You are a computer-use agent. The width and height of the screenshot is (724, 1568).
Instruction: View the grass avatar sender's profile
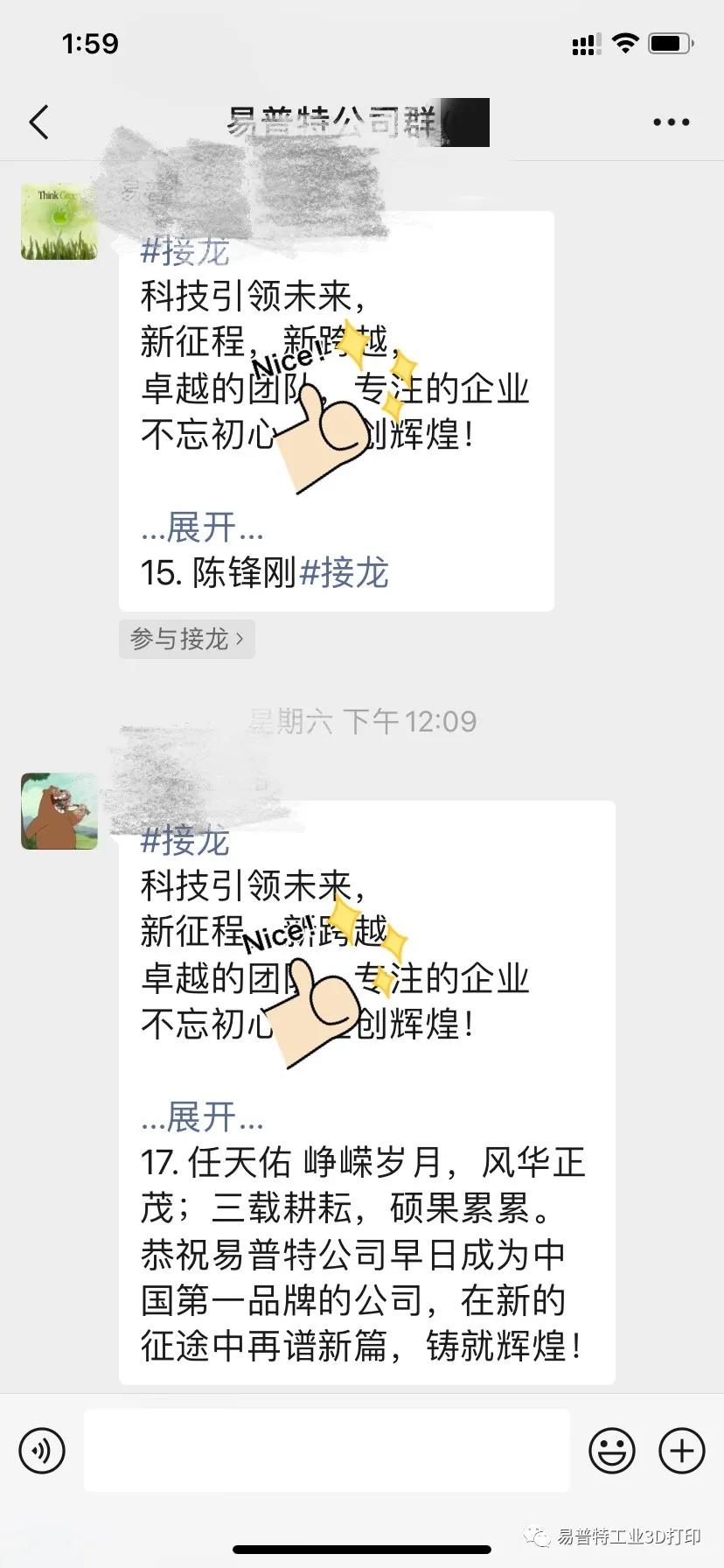[x=59, y=222]
